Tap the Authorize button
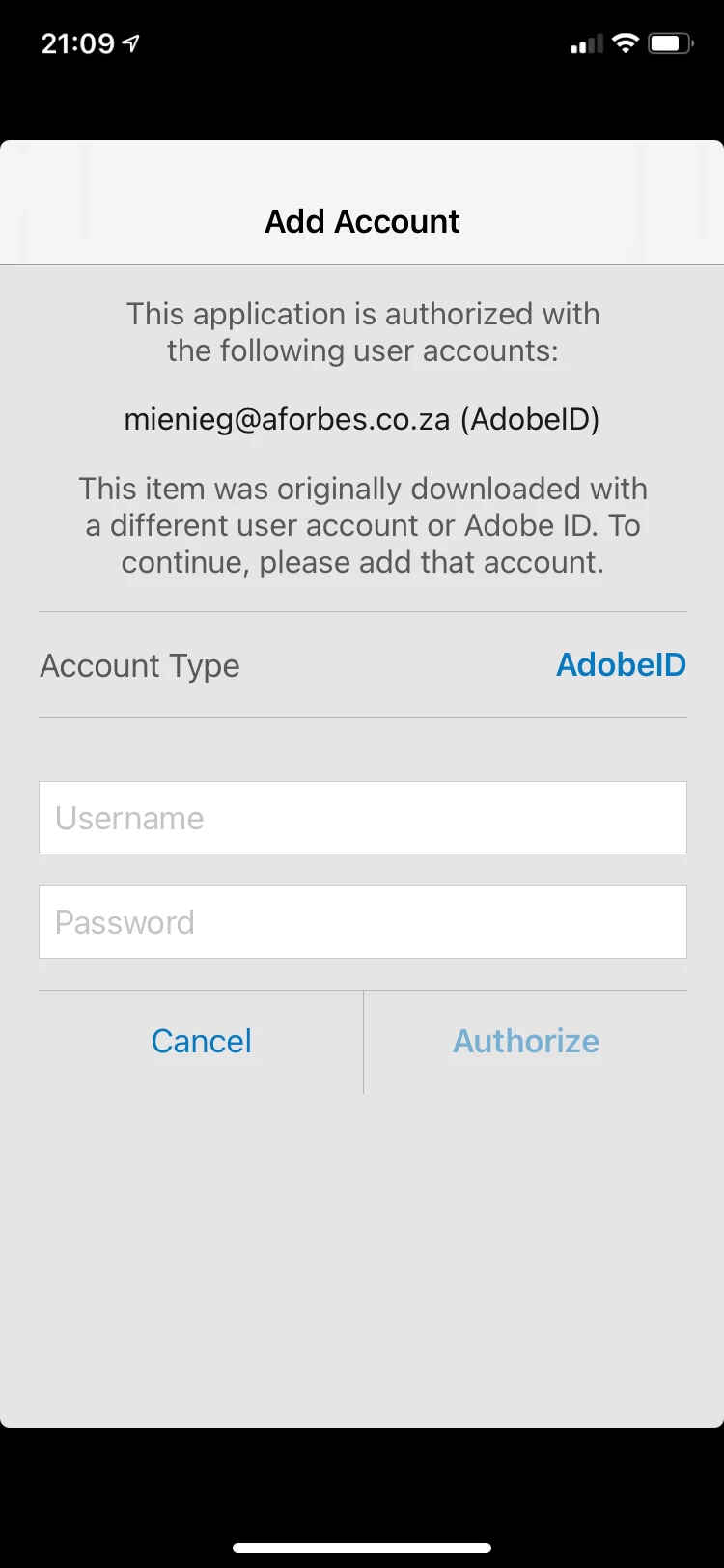 (x=526, y=1041)
